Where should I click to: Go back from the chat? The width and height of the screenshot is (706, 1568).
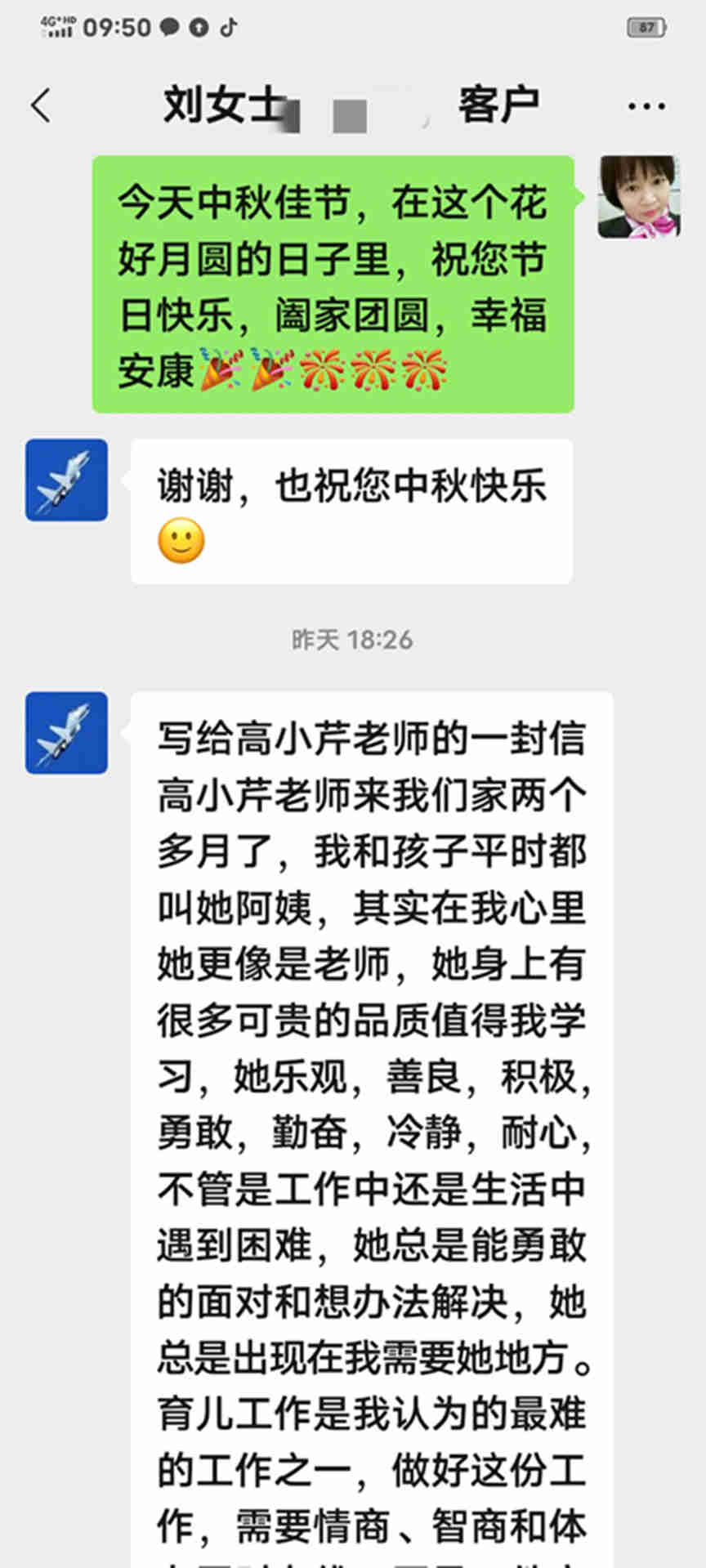41,105
